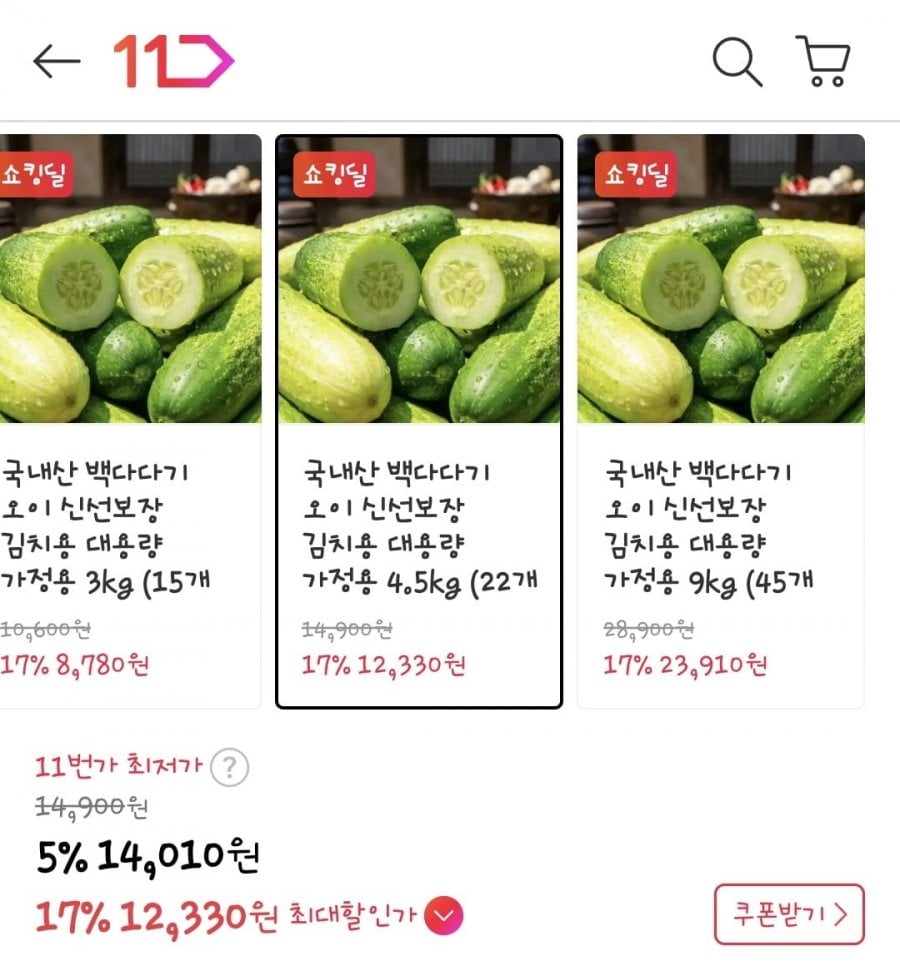The height and width of the screenshot is (976, 900).
Task: Open the 11번가 최저가 help question mark
Action: (x=230, y=768)
